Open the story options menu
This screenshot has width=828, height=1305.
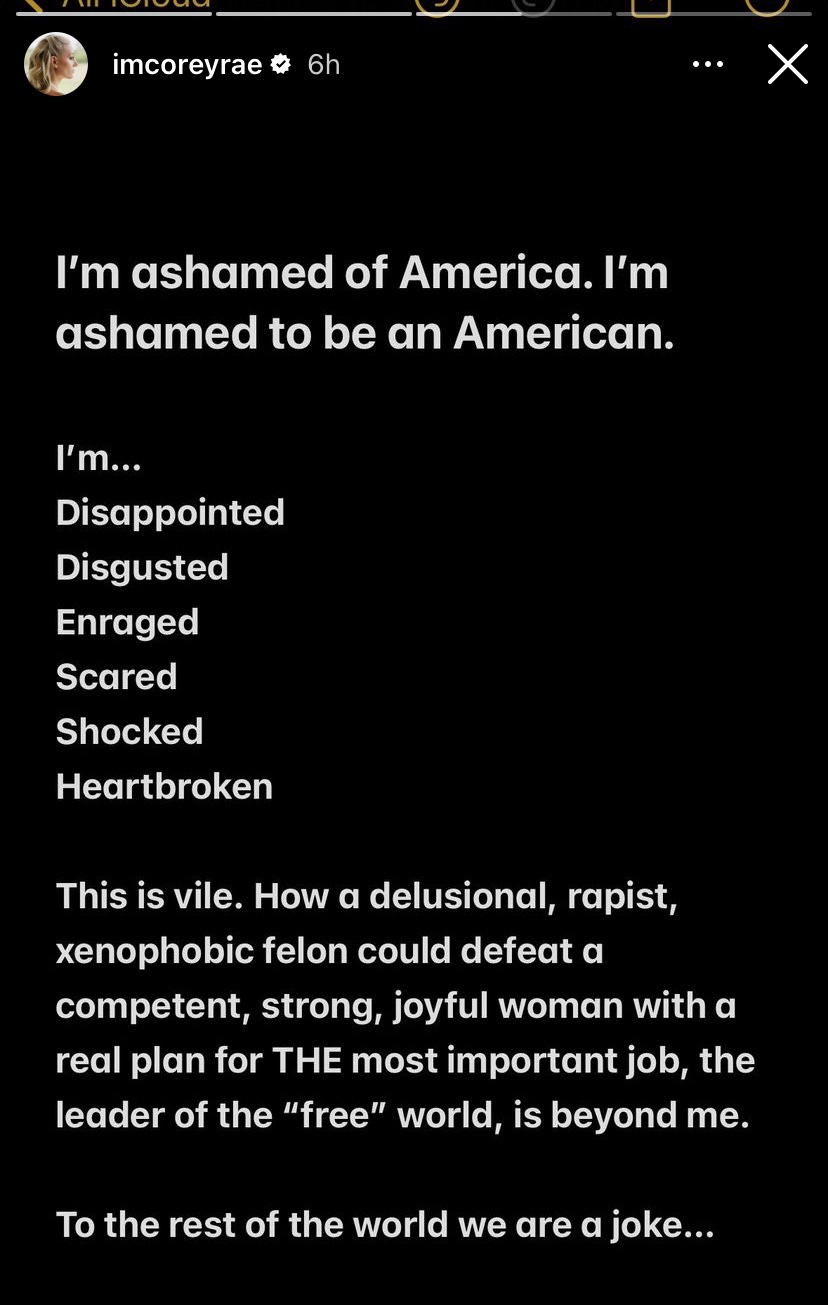pos(707,65)
